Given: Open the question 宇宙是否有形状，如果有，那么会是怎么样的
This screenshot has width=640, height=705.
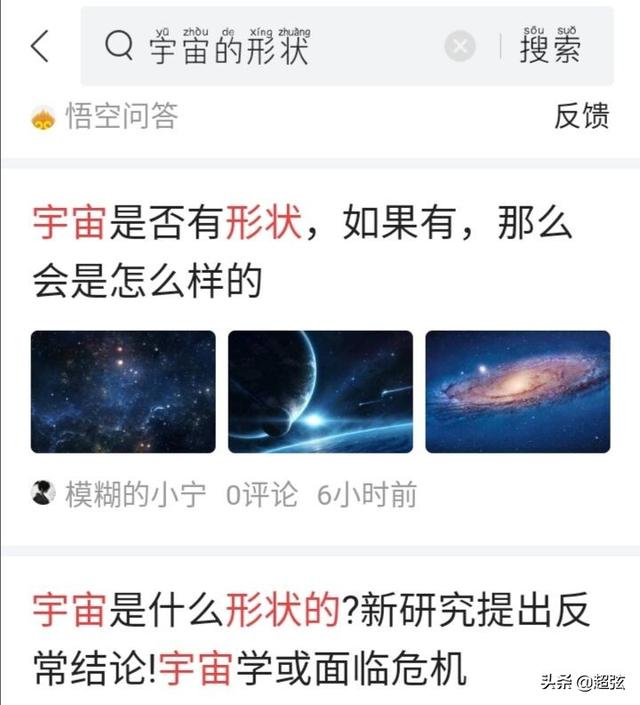Looking at the screenshot, I should [x=302, y=251].
